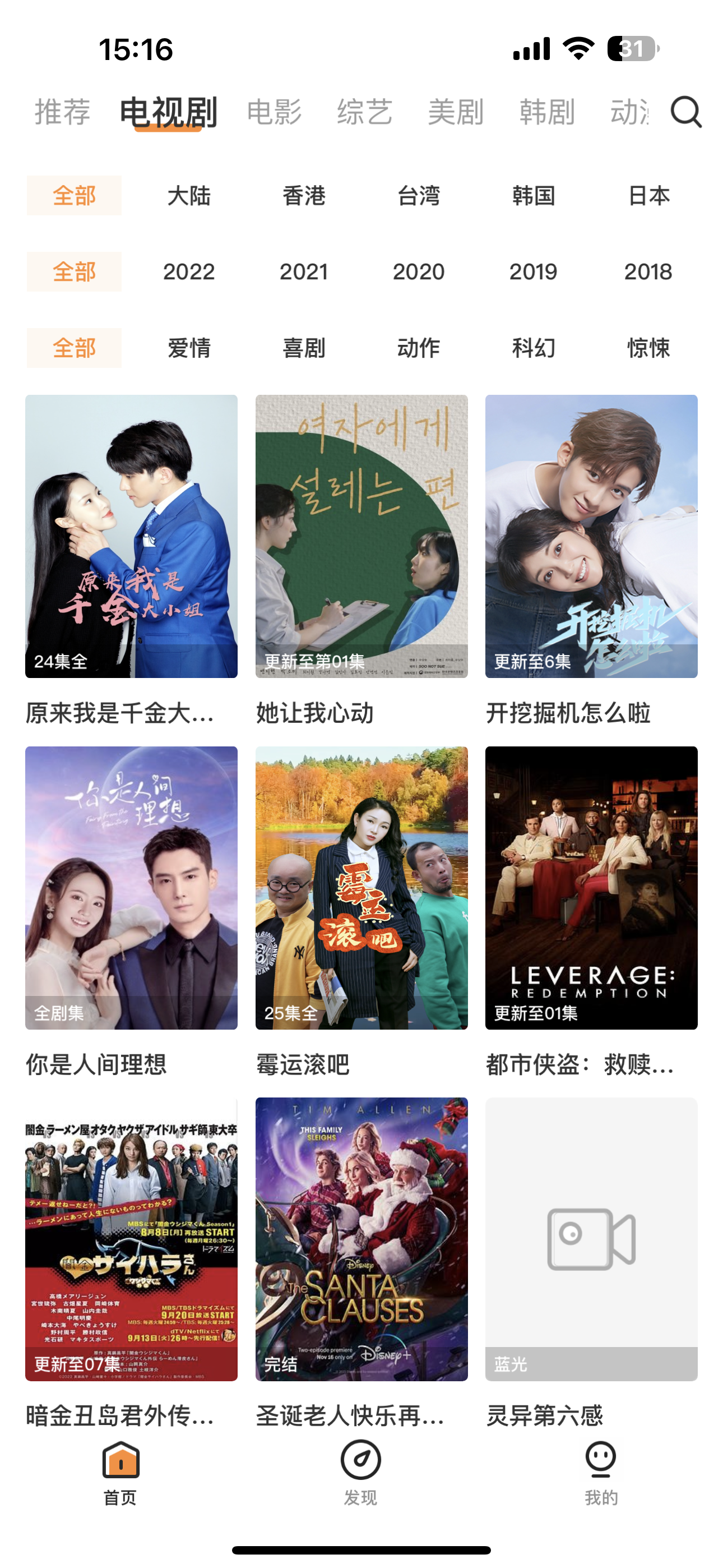The image size is (723, 1568).
Task: Choose the 科幻 genre filter
Action: pyautogui.click(x=534, y=348)
